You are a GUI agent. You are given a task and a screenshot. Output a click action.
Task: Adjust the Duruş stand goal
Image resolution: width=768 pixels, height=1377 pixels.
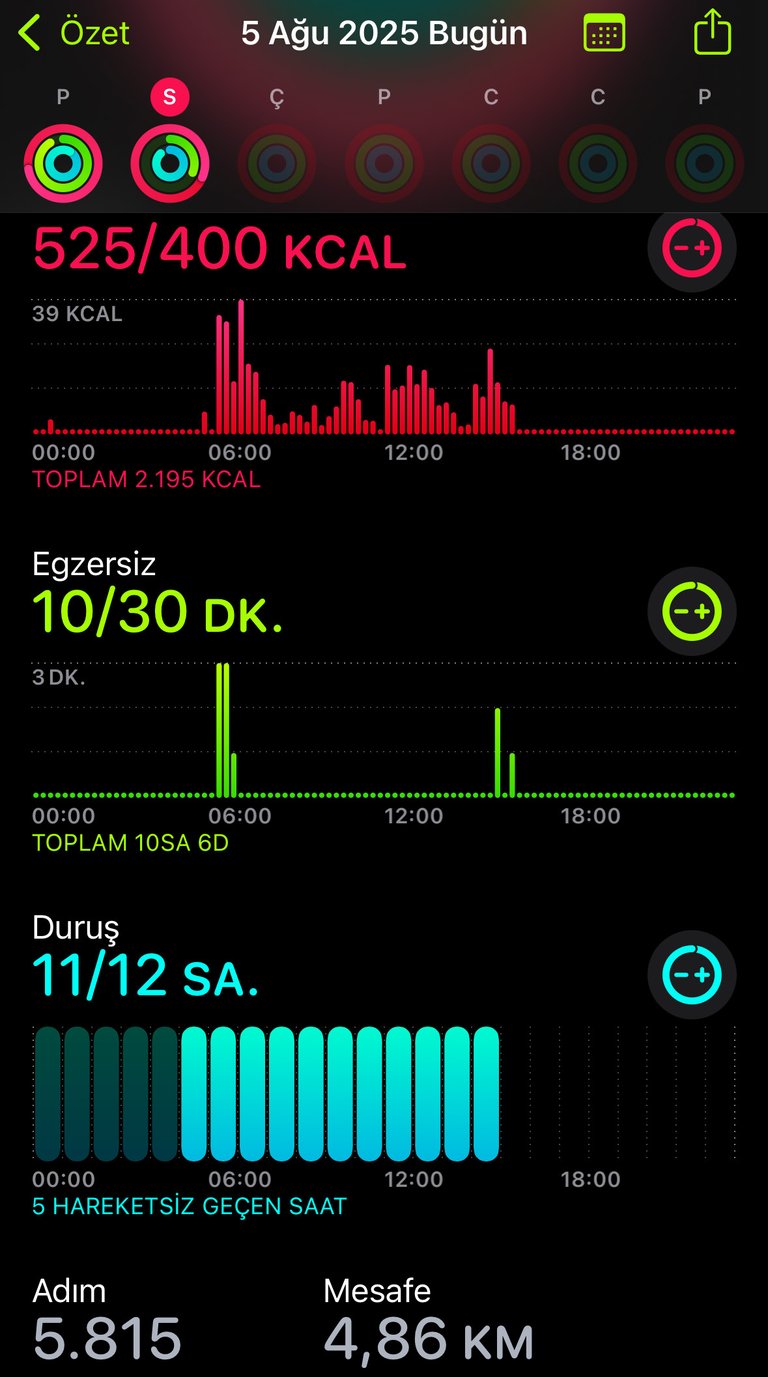pyautogui.click(x=692, y=975)
